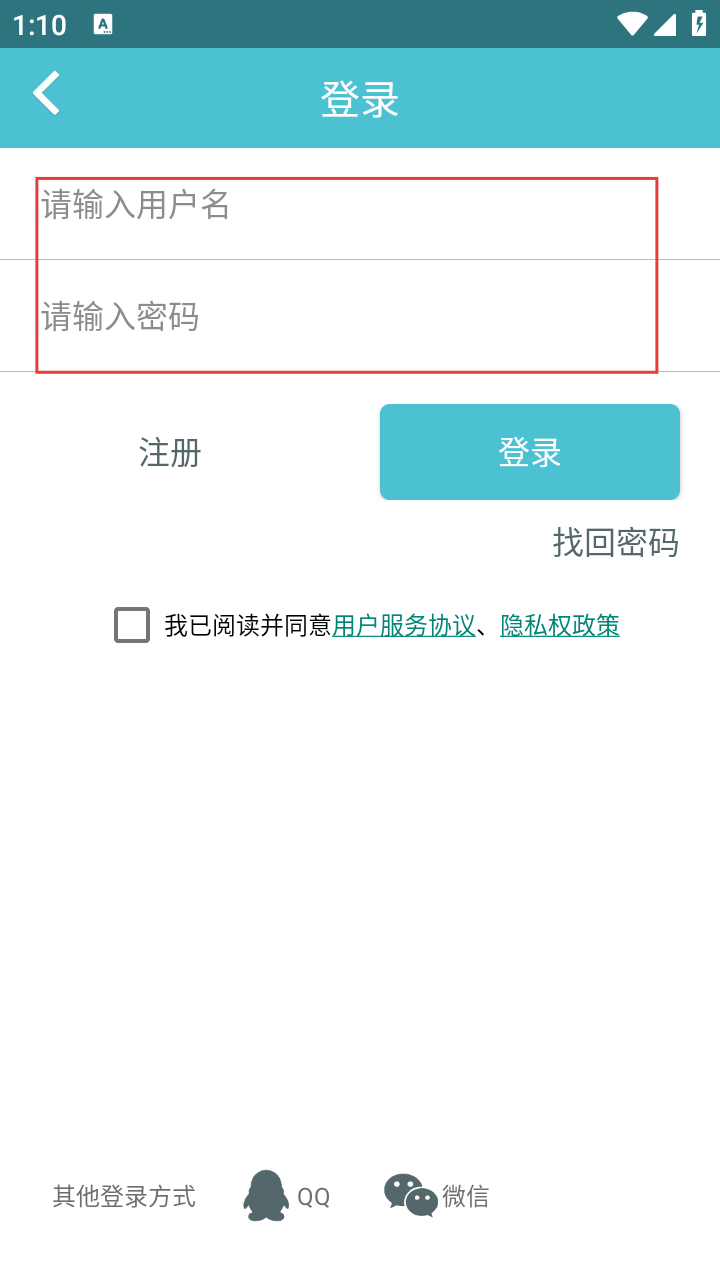This screenshot has height=1280, width=720.
Task: Open the 注册 registration page
Action: [170, 453]
